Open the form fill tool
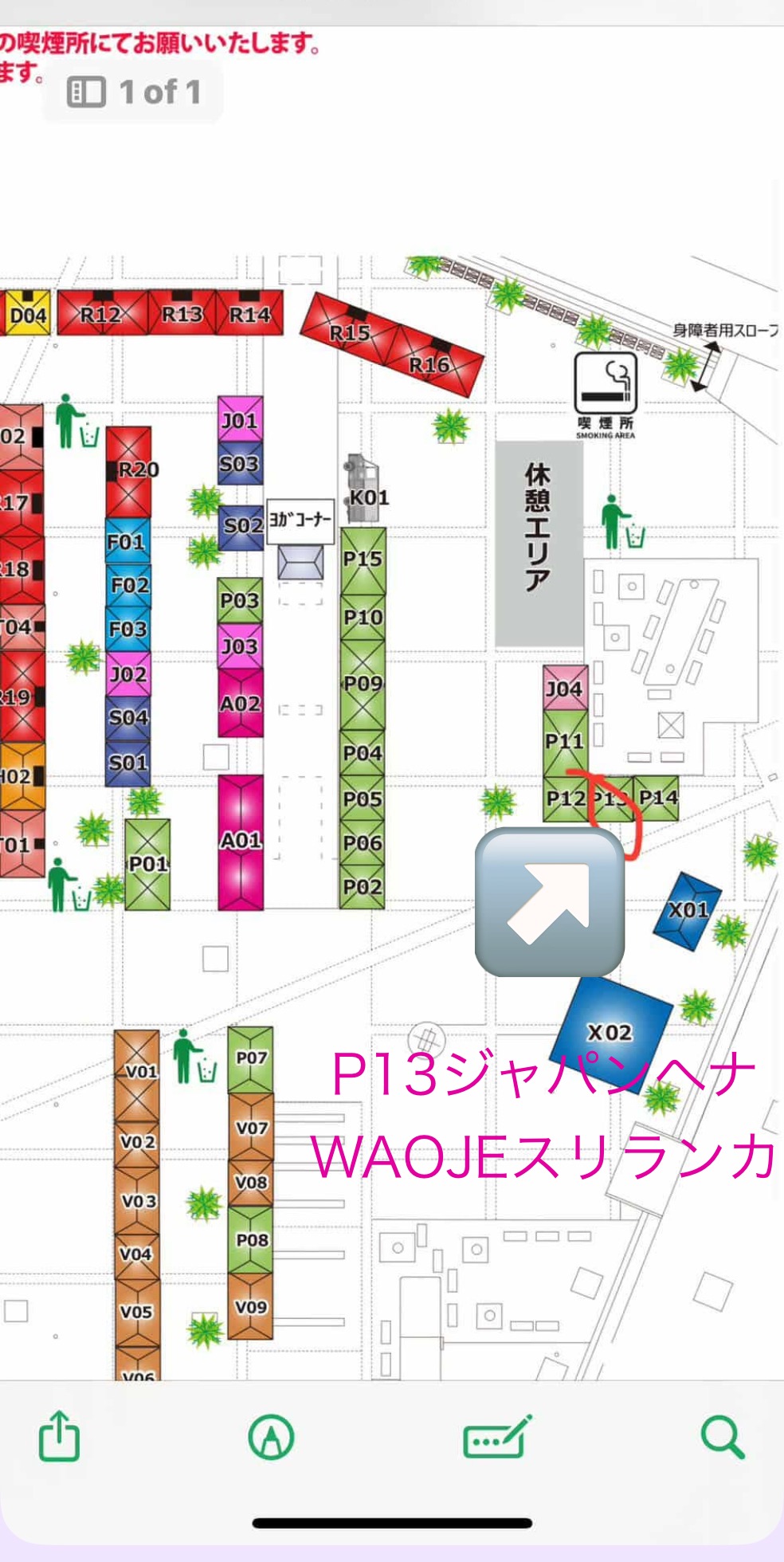This screenshot has width=784, height=1562. [497, 1437]
